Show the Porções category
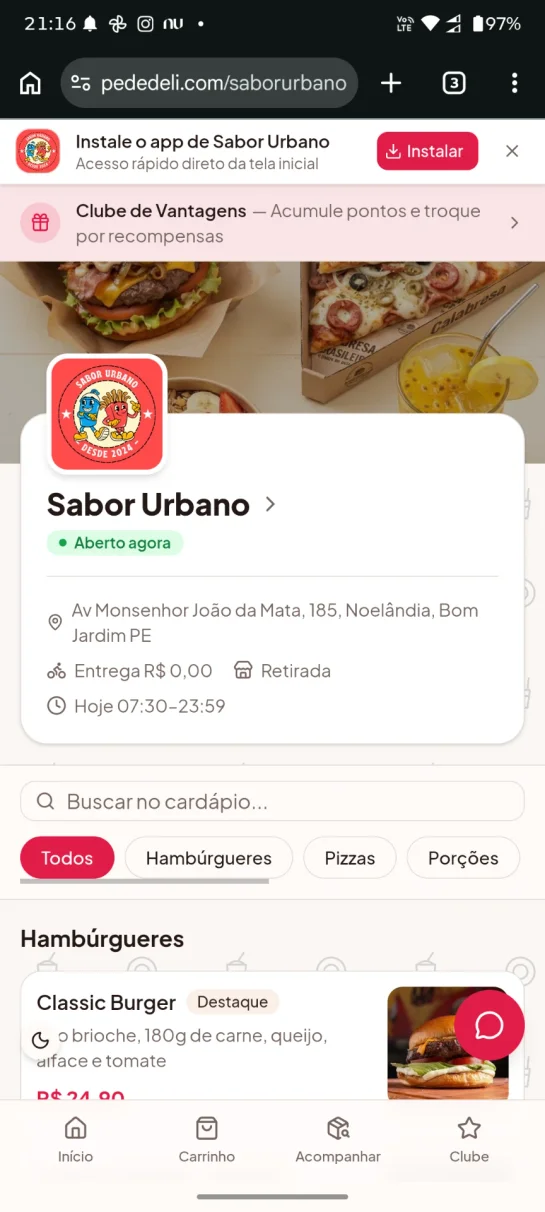 coord(463,858)
